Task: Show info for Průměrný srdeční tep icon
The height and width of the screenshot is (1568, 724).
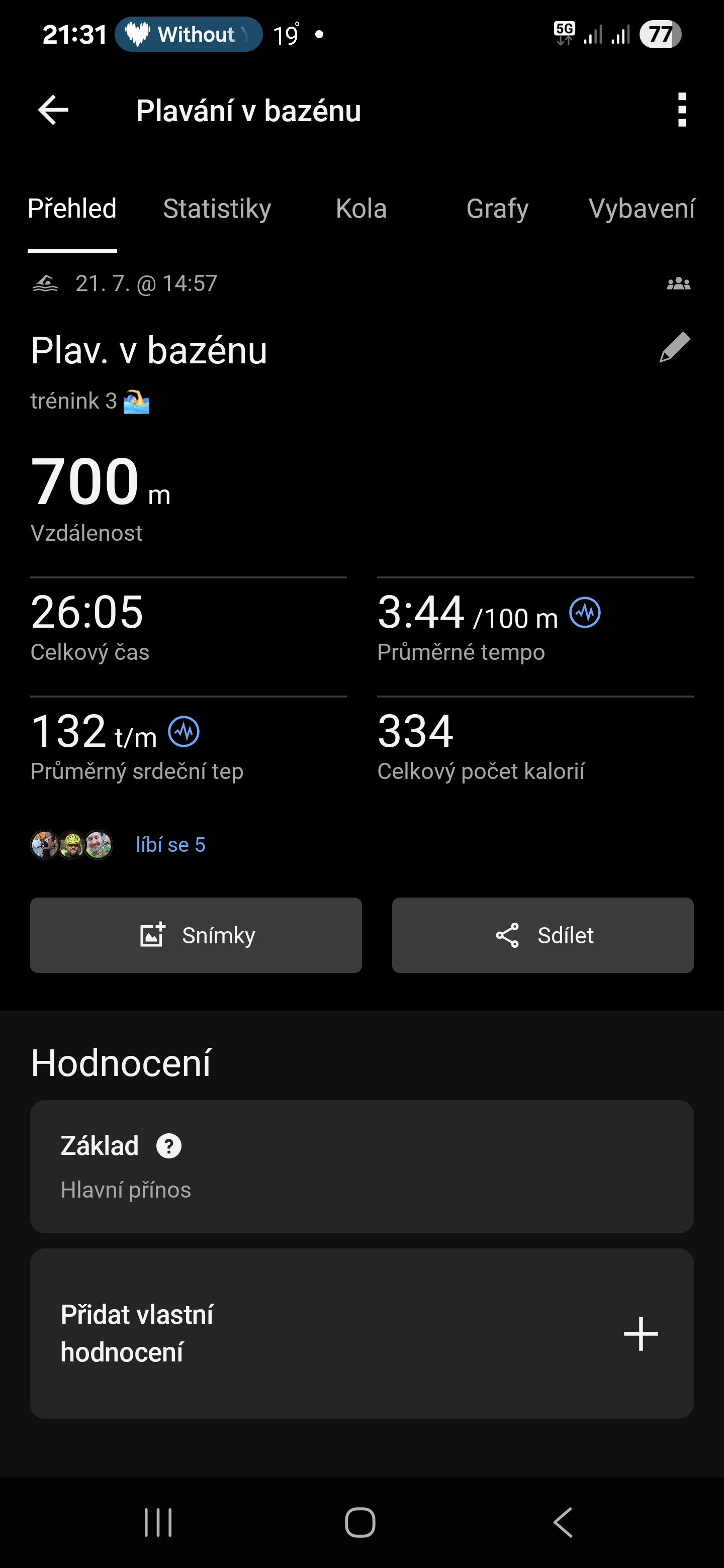Action: [184, 732]
